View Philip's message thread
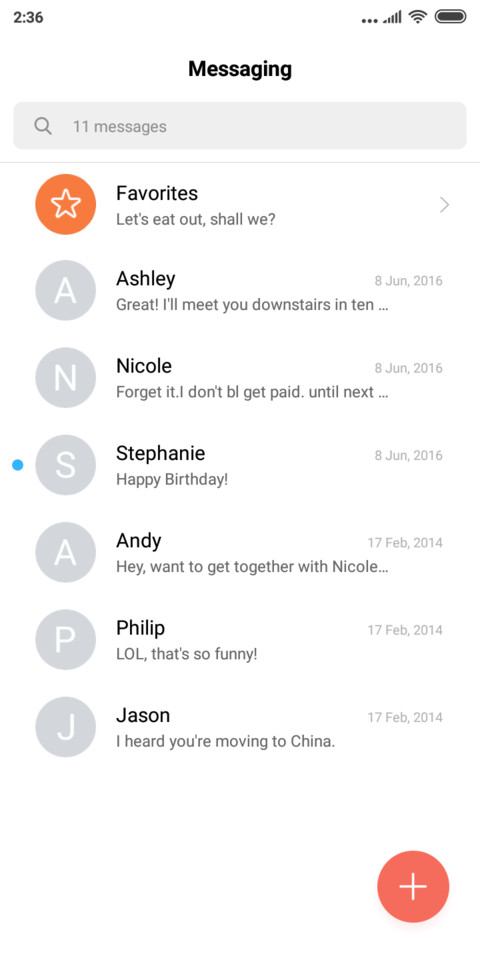 click(240, 640)
